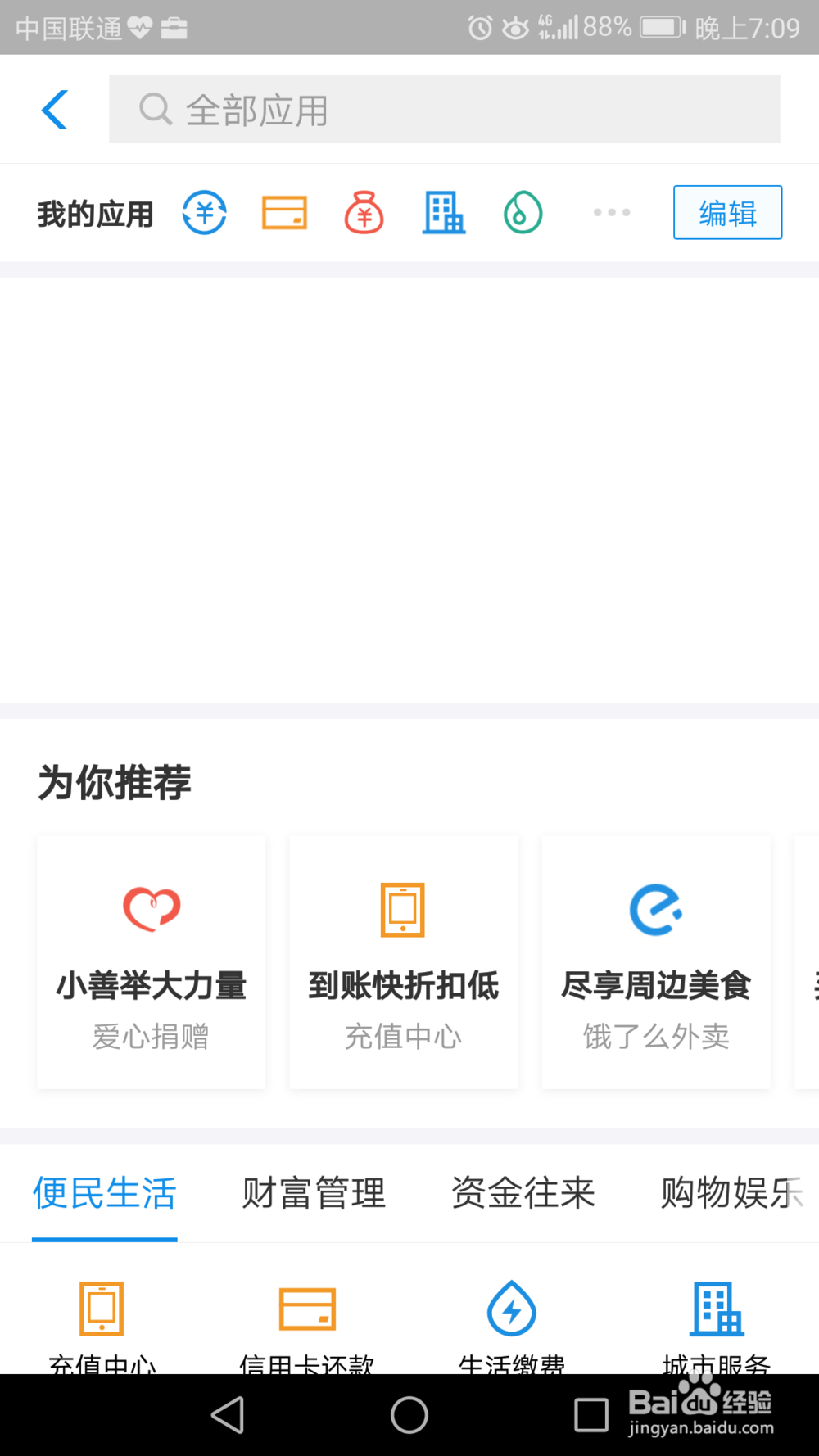819x1456 pixels.
Task: Switch to the 财富管理 tab
Action: [312, 1194]
